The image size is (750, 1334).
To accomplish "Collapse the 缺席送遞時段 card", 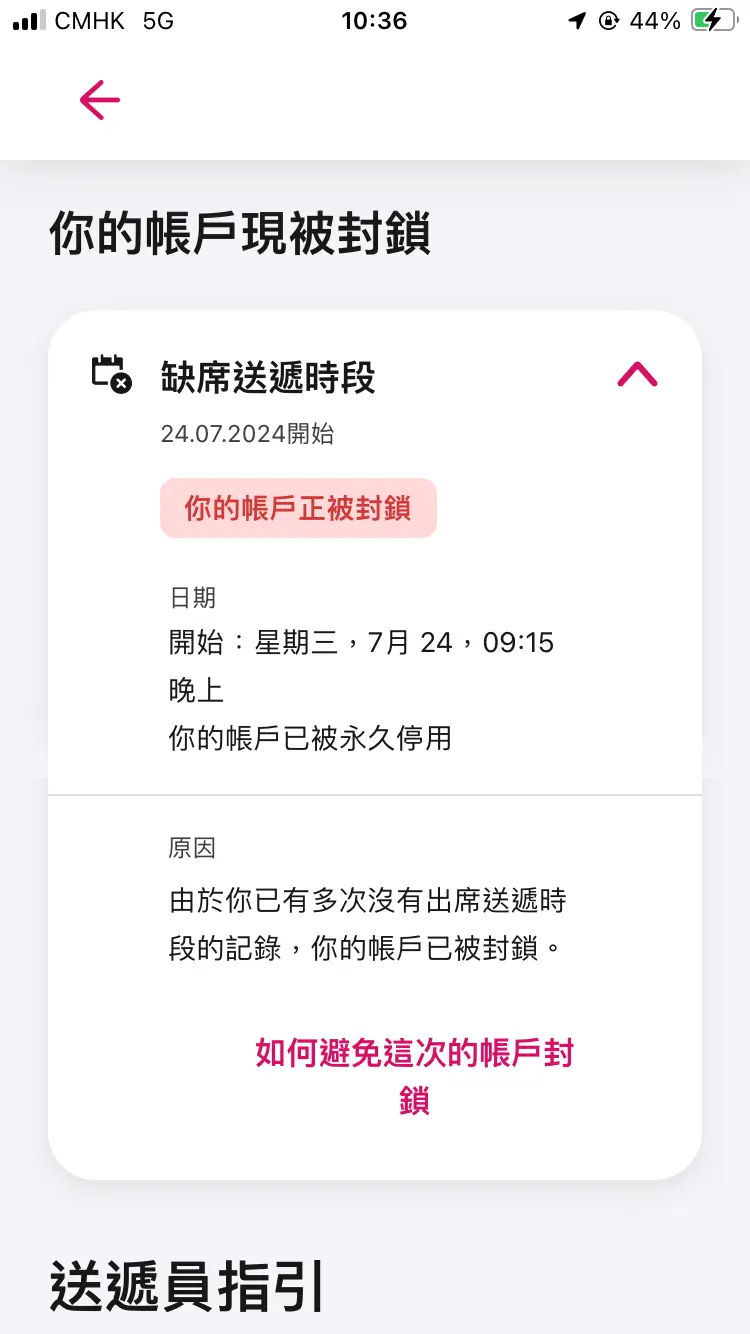I will click(x=637, y=374).
